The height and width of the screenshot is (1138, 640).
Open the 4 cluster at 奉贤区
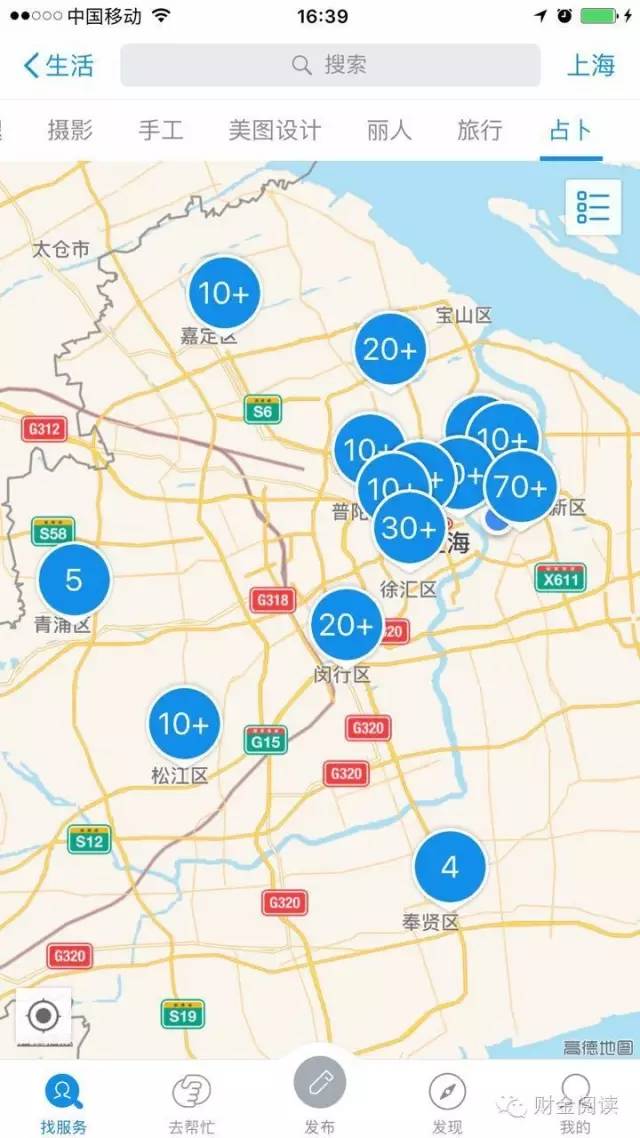click(450, 866)
